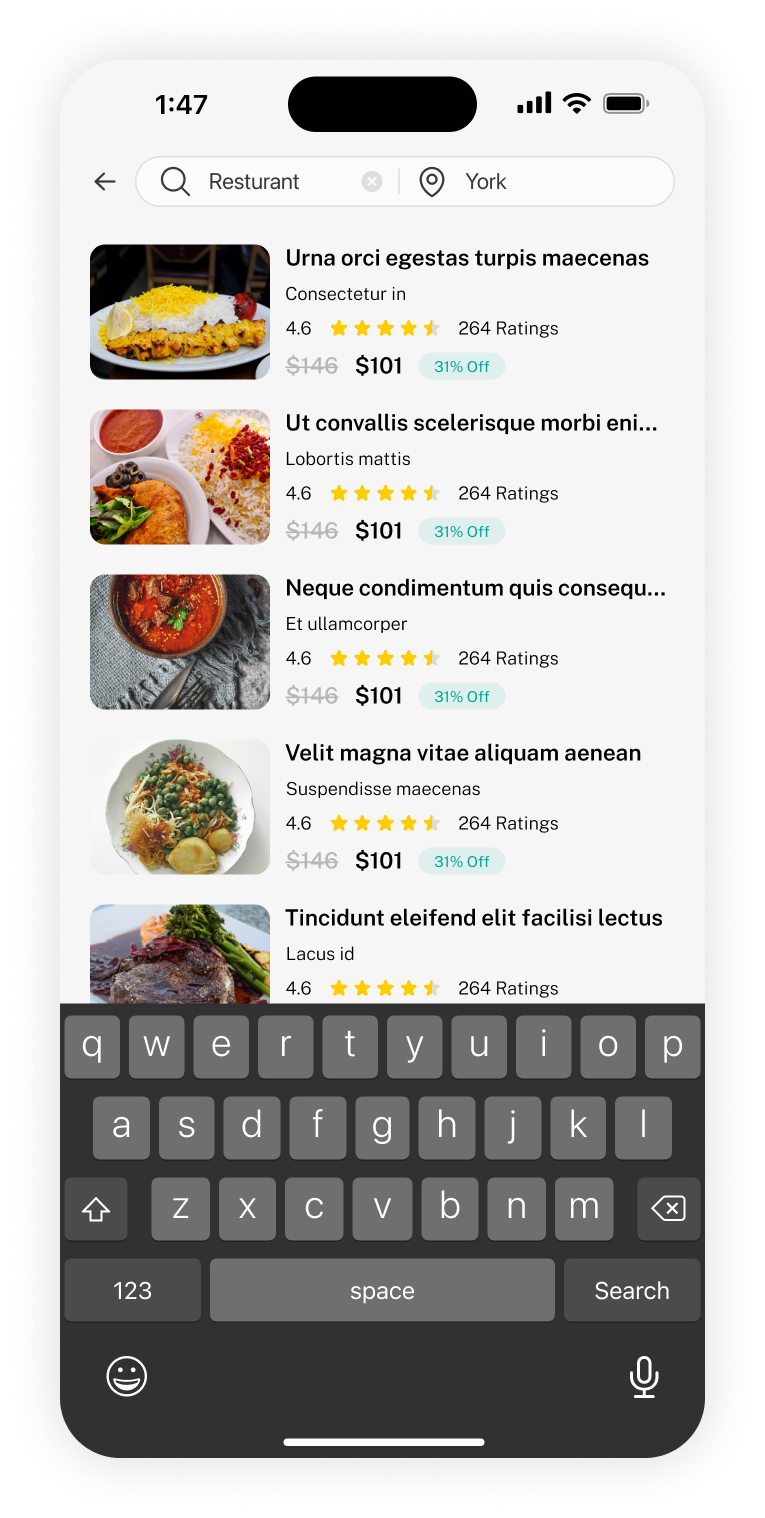Open Neque condimentum quis result
Image resolution: width=765 pixels, height=1518 pixels.
[475, 588]
